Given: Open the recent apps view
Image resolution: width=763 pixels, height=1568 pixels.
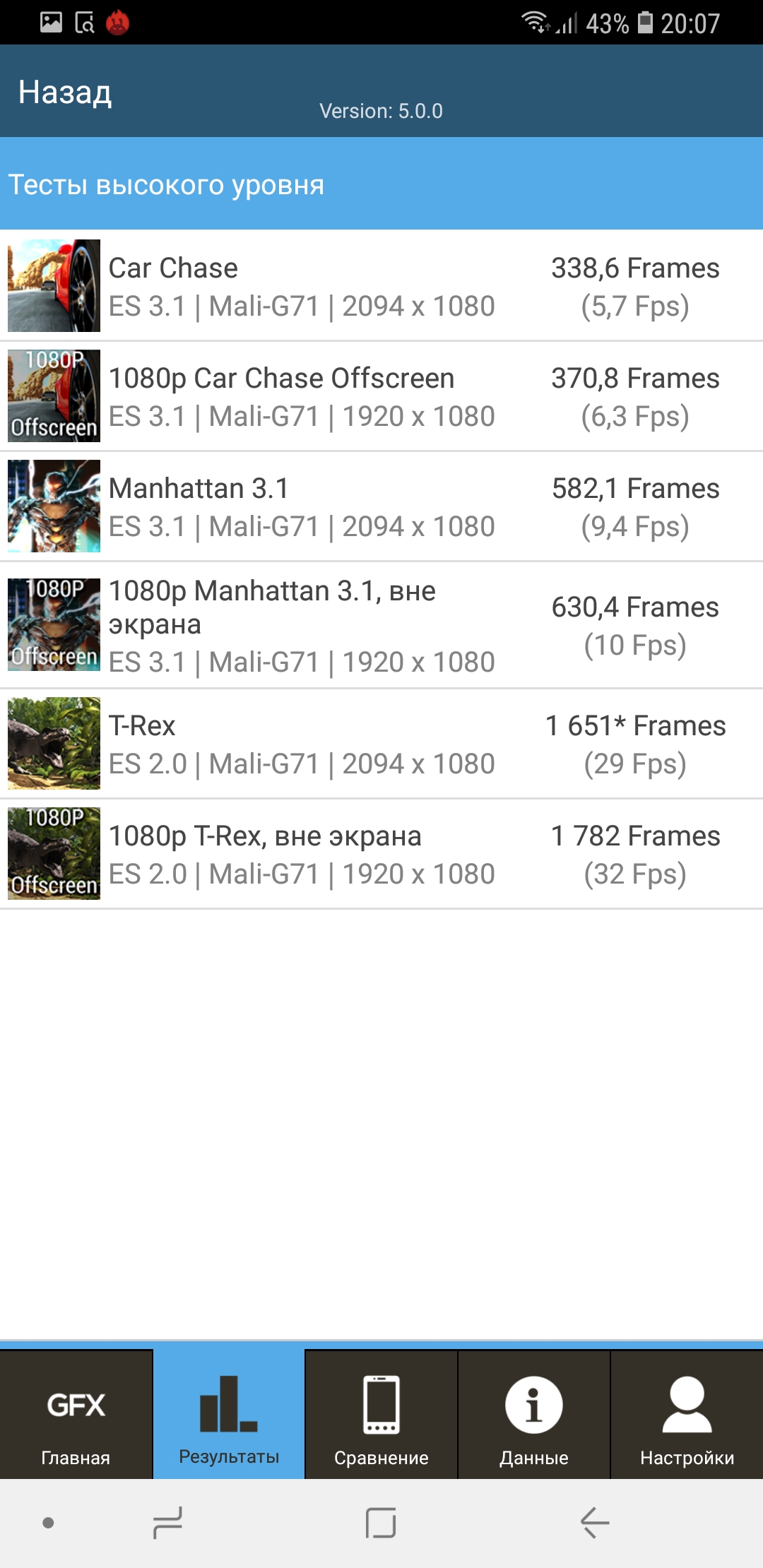Looking at the screenshot, I should pyautogui.click(x=167, y=1522).
